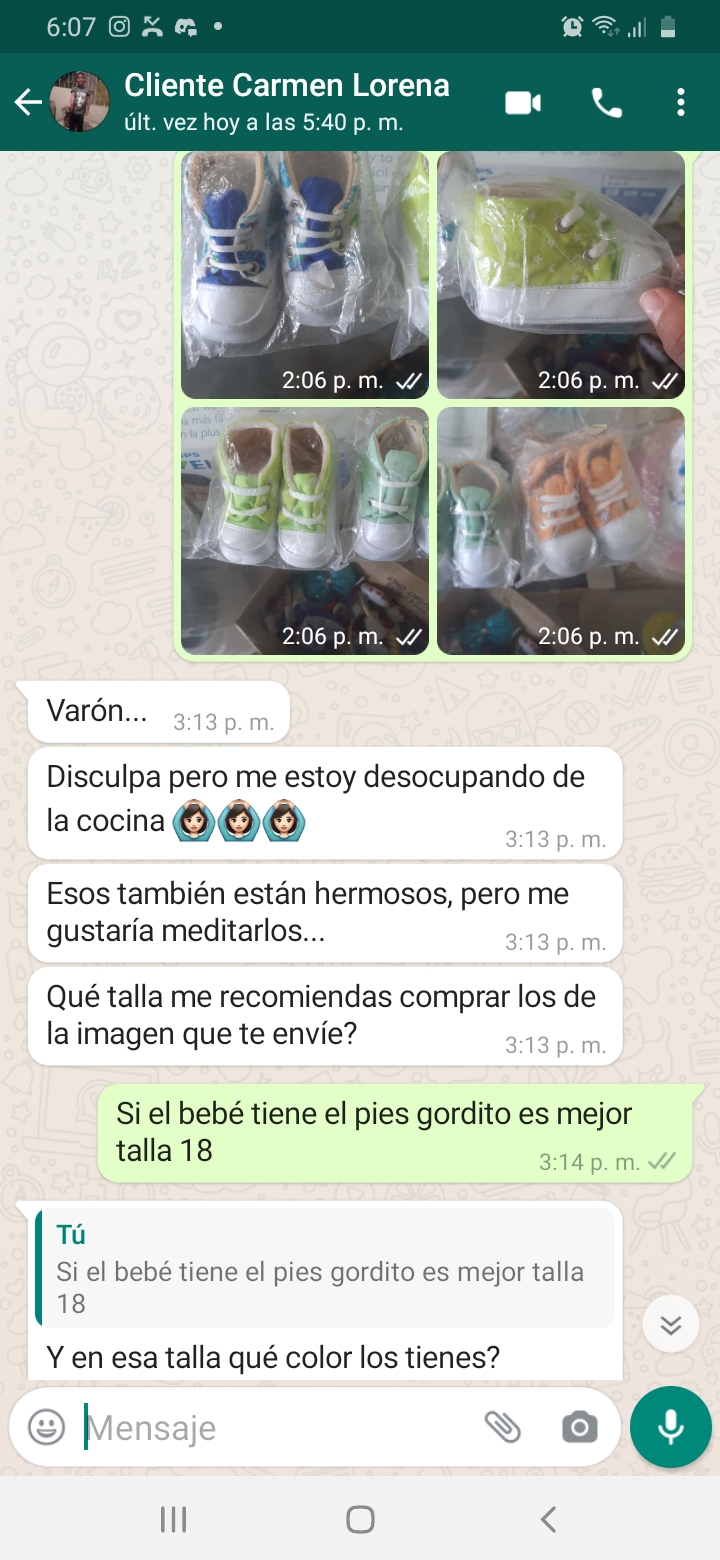Viewport: 720px width, 1560px height.
Task: Attach a file with the paperclip
Action: [x=503, y=1427]
